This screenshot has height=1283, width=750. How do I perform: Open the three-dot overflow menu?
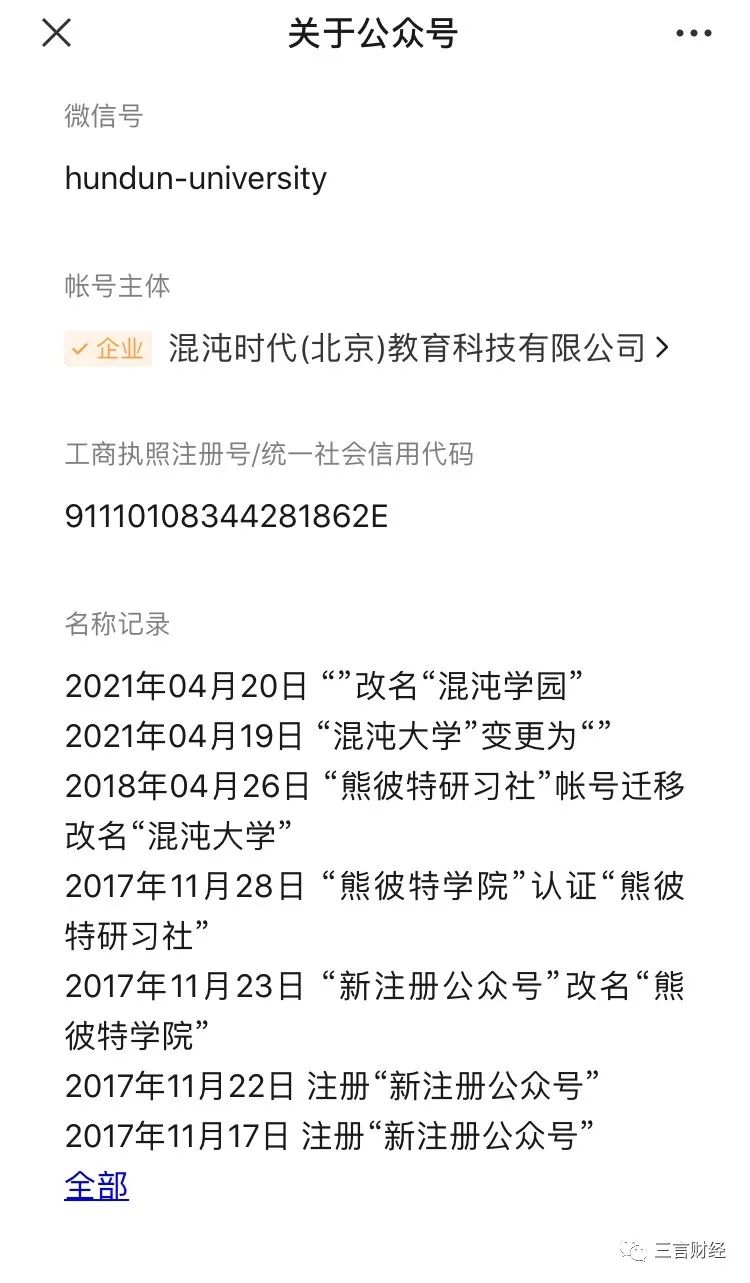tap(693, 33)
